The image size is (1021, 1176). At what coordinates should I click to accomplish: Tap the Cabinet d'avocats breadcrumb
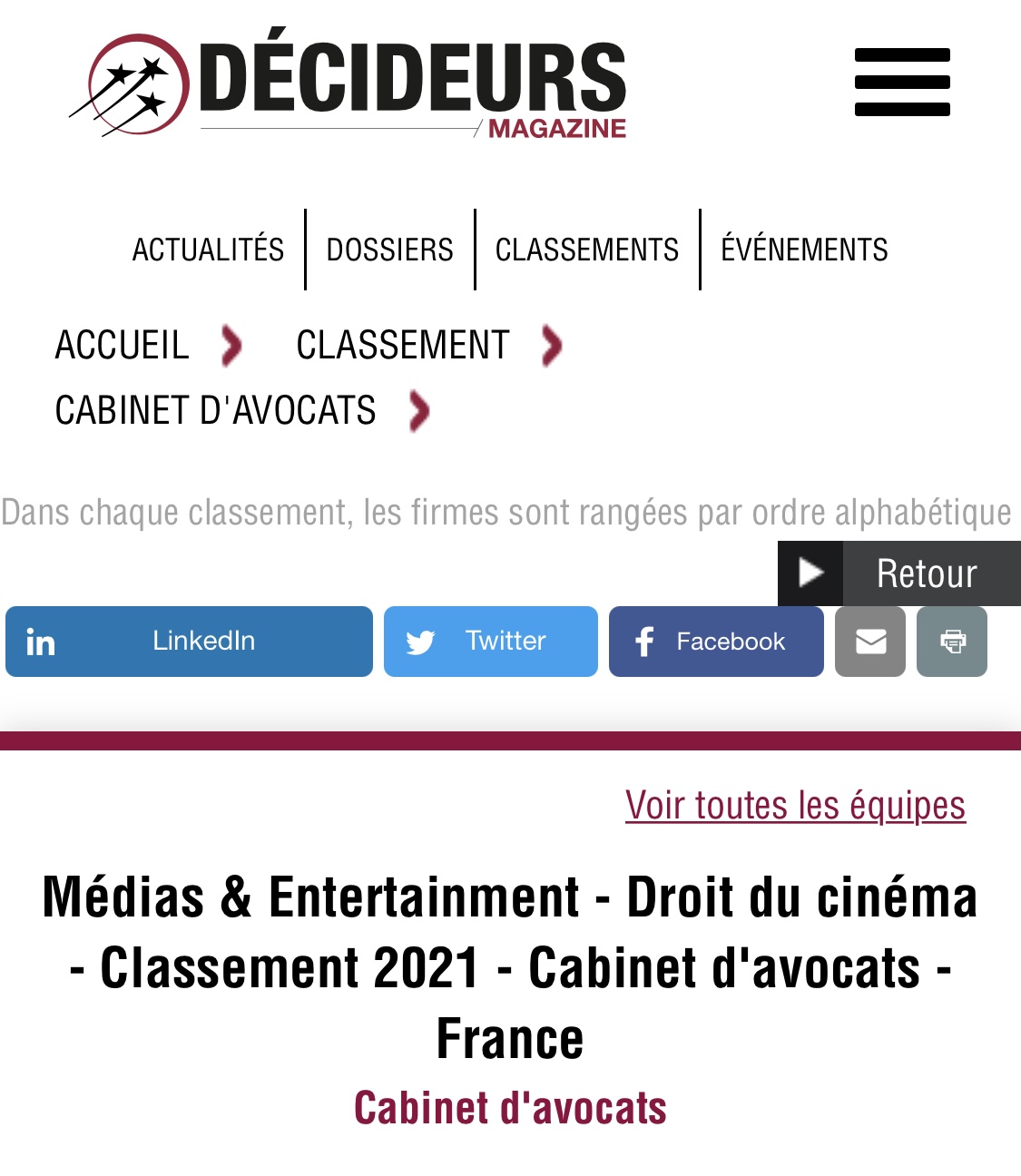point(215,411)
